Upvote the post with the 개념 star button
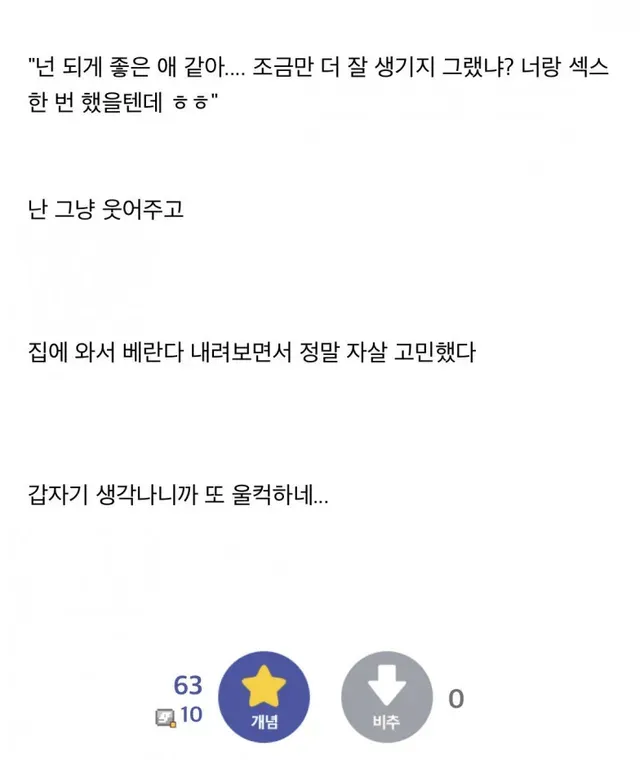 pos(264,697)
